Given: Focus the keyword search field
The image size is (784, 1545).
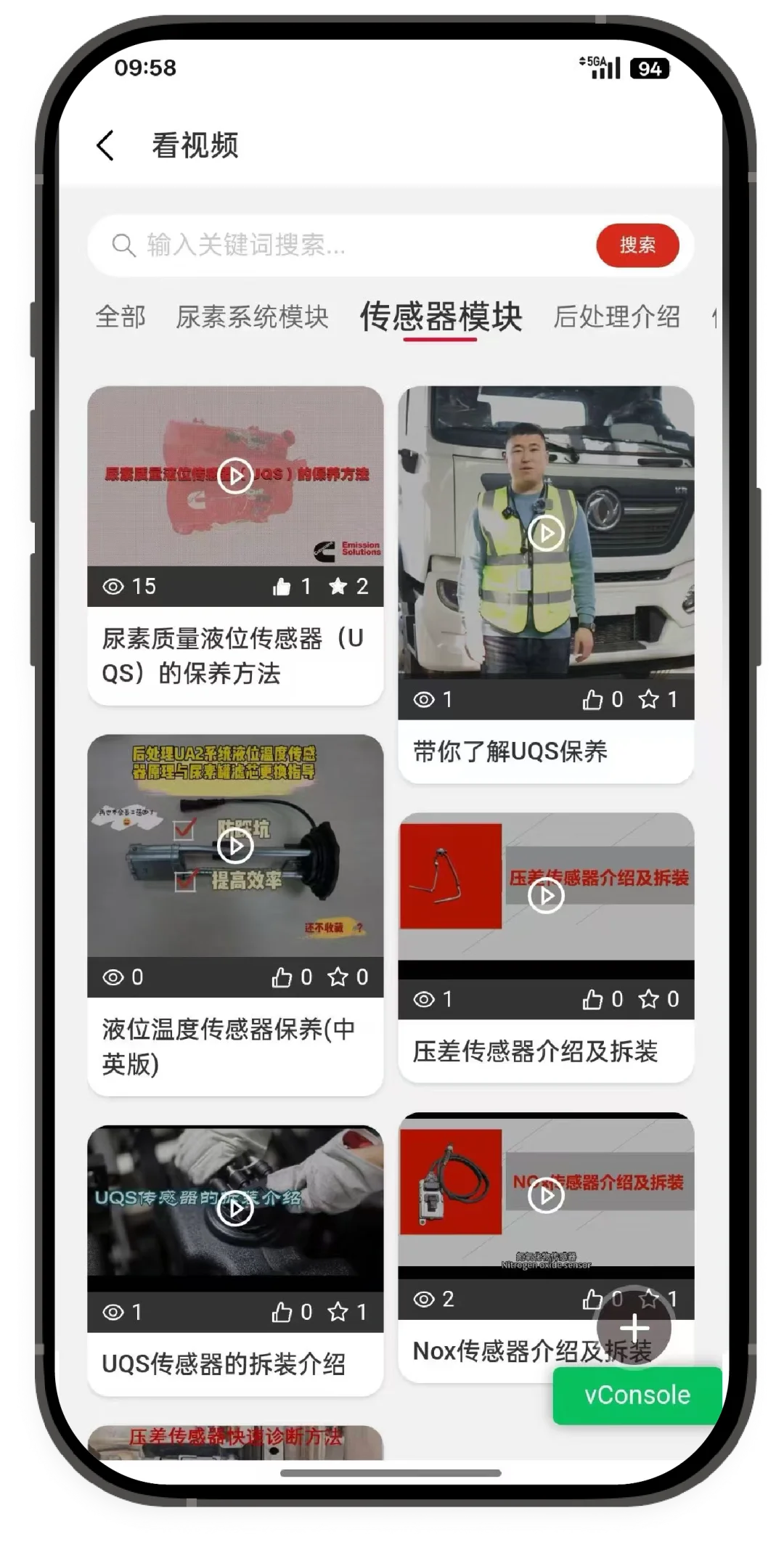Looking at the screenshot, I should 348,245.
